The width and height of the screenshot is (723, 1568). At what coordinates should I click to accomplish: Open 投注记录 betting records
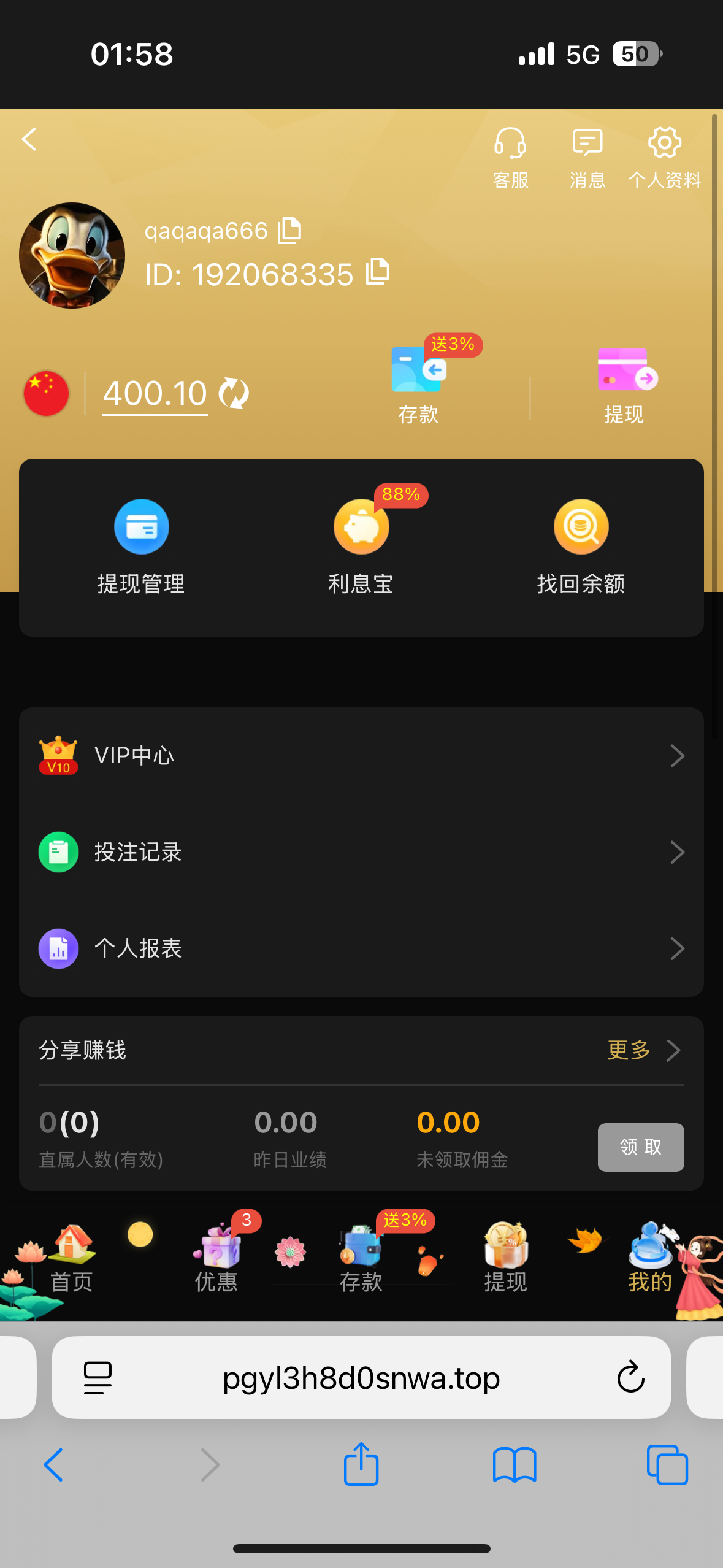tap(361, 852)
